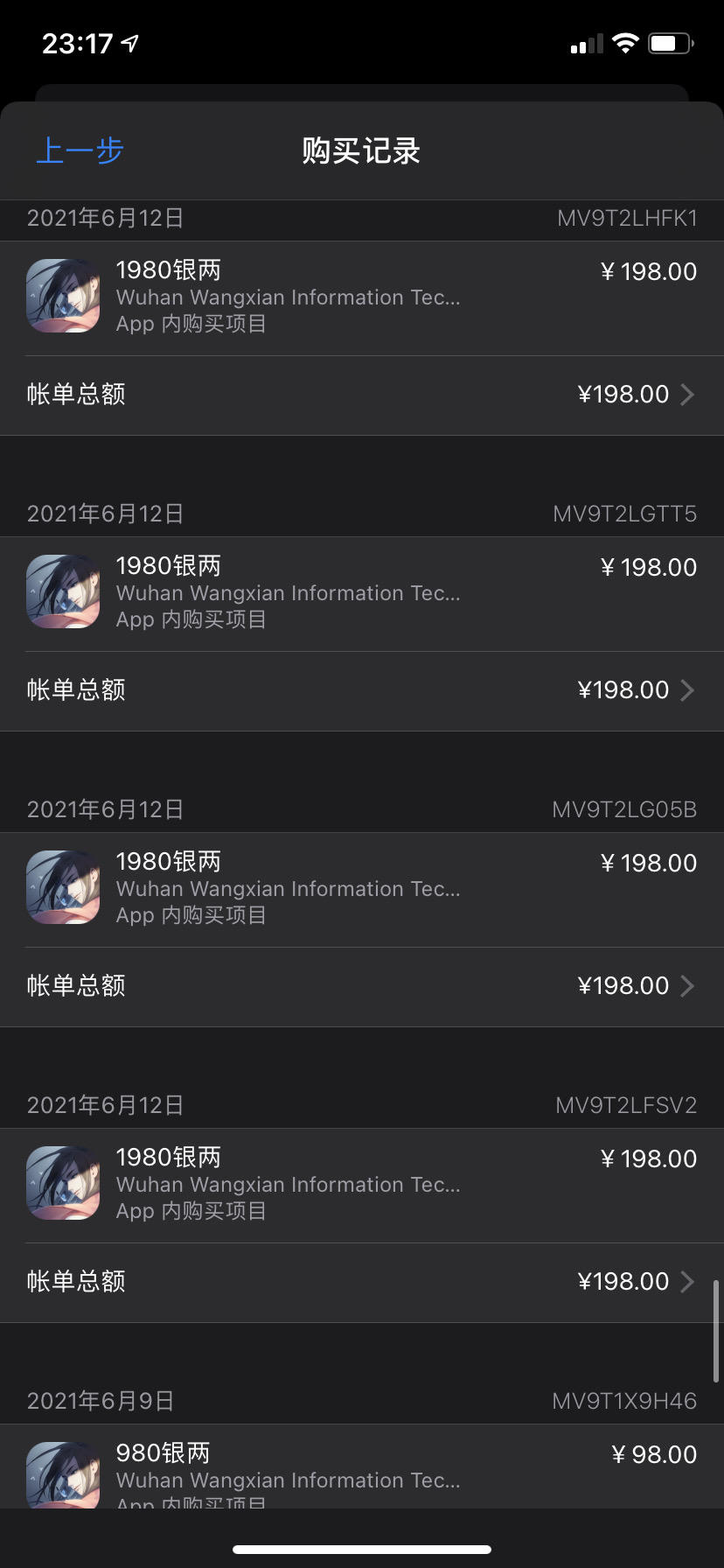Go back with 上一步
This screenshot has width=724, height=1568.
80,150
